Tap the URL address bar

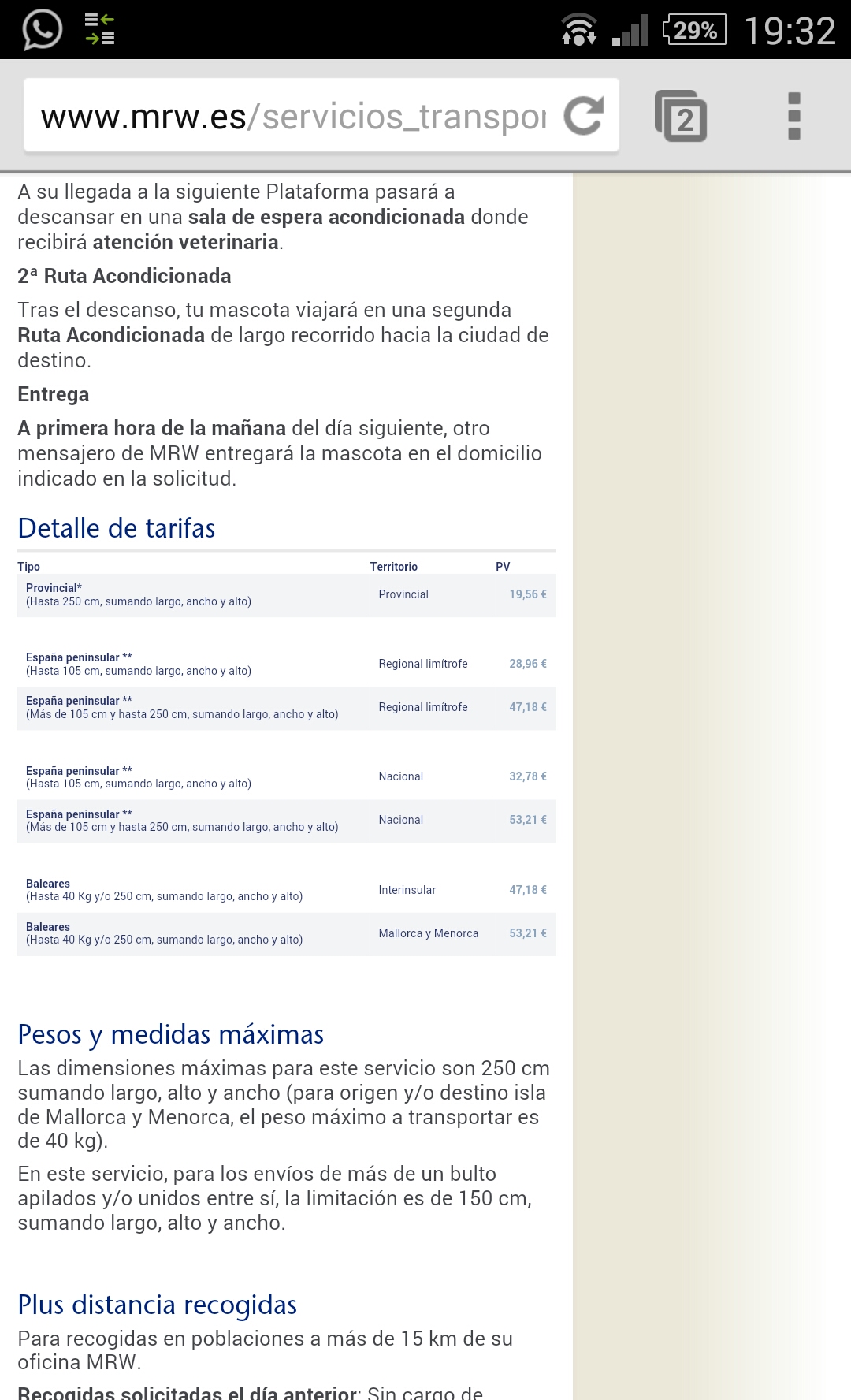tap(292, 117)
